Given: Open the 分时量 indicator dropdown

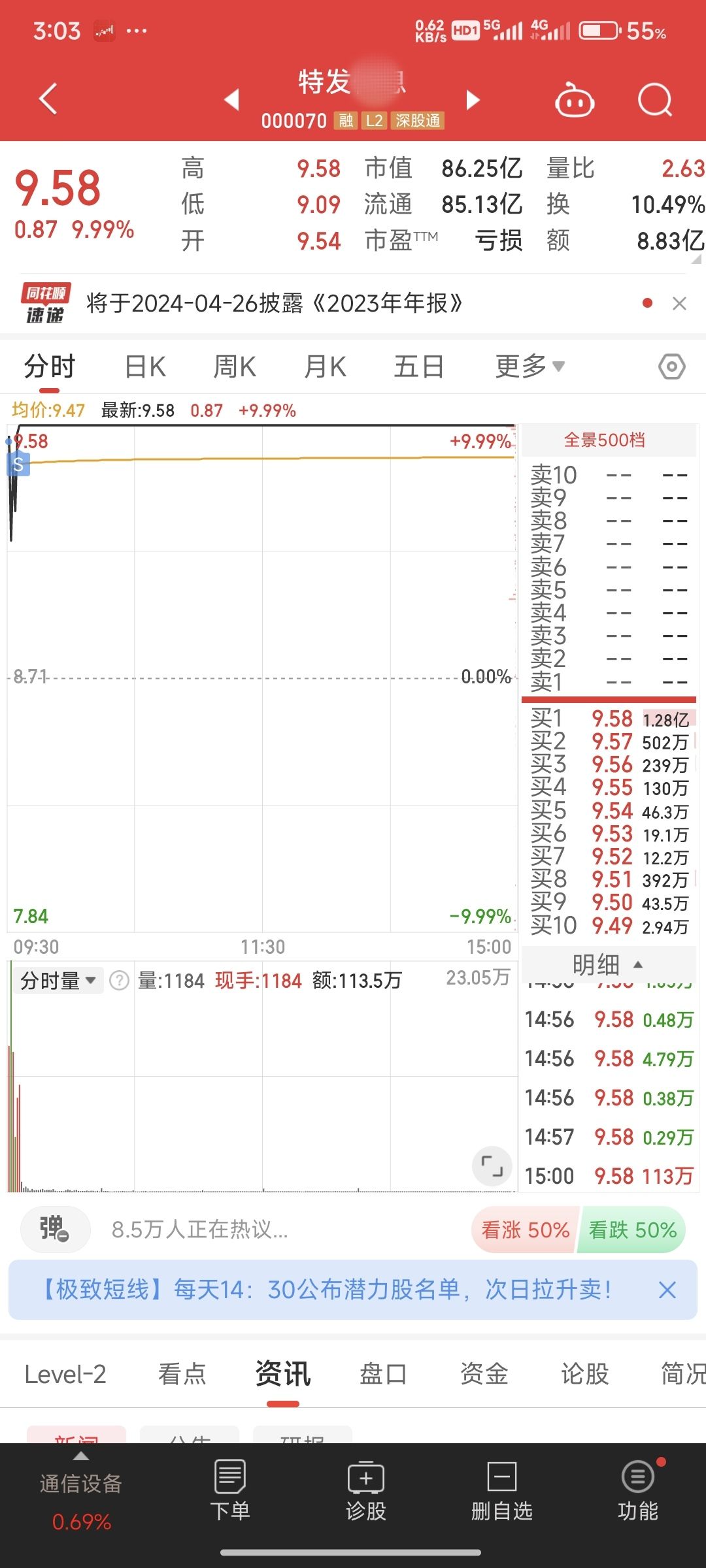Looking at the screenshot, I should [x=58, y=981].
